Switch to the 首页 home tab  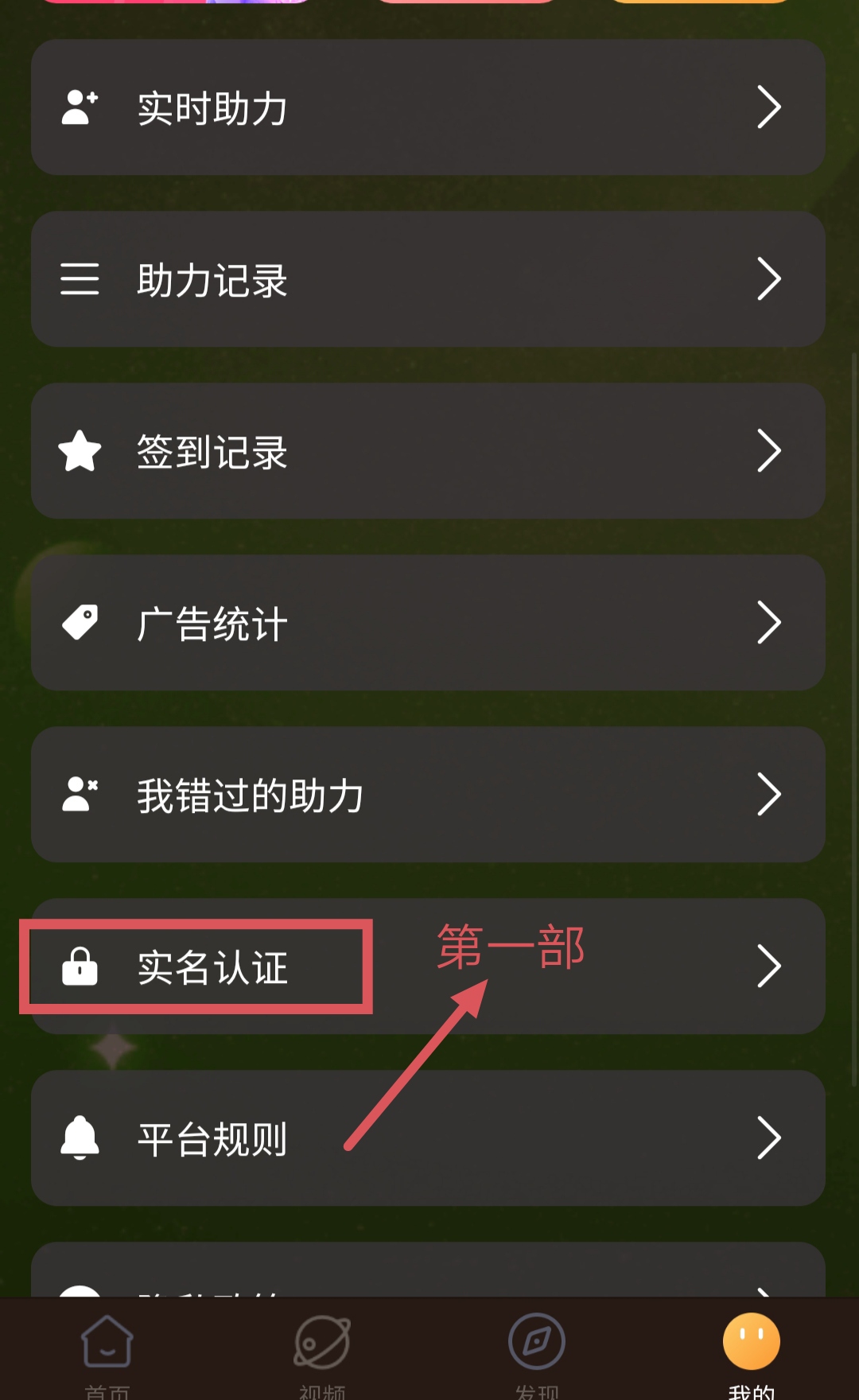coord(107,1352)
